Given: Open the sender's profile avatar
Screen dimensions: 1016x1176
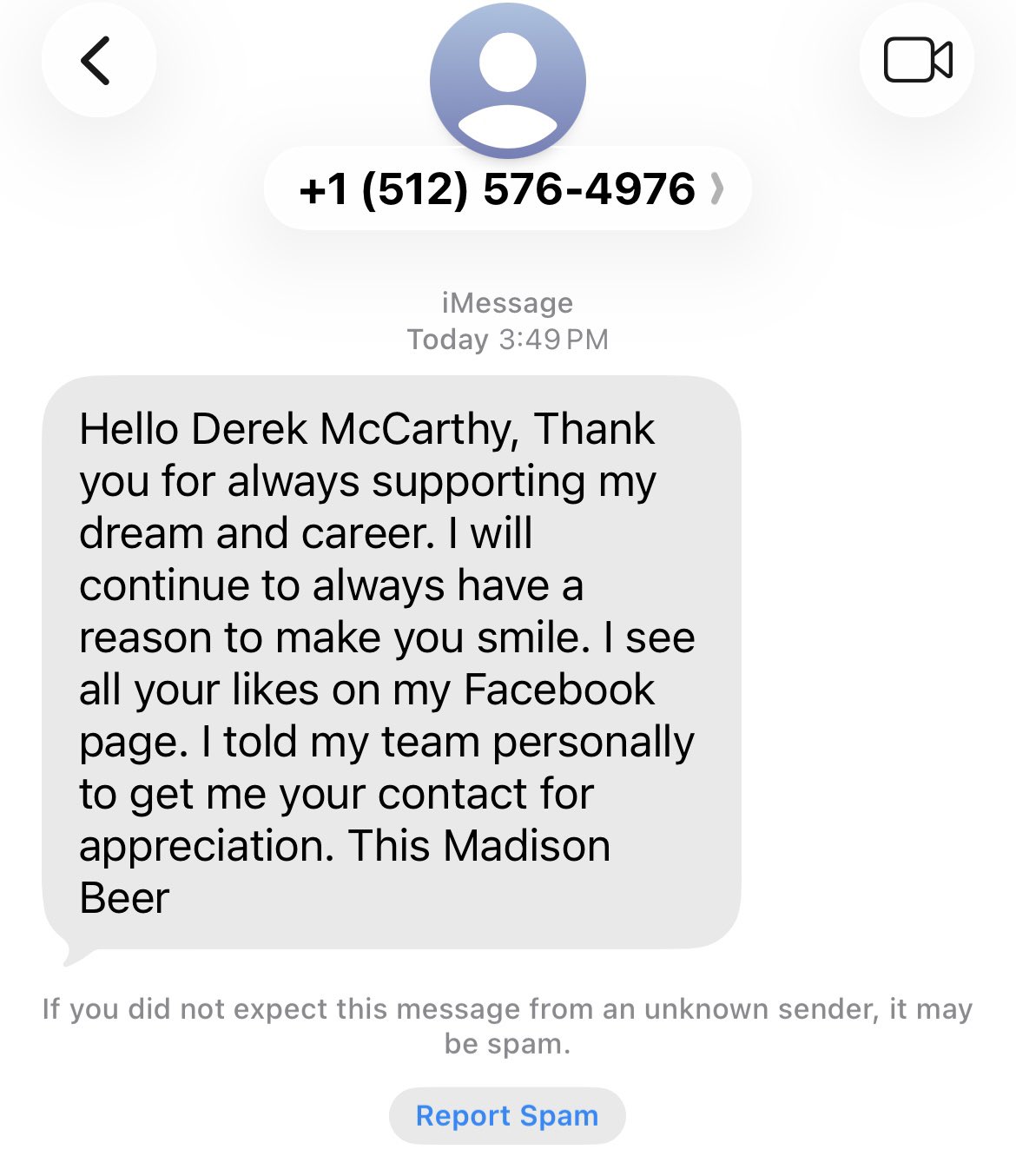Looking at the screenshot, I should click(507, 81).
